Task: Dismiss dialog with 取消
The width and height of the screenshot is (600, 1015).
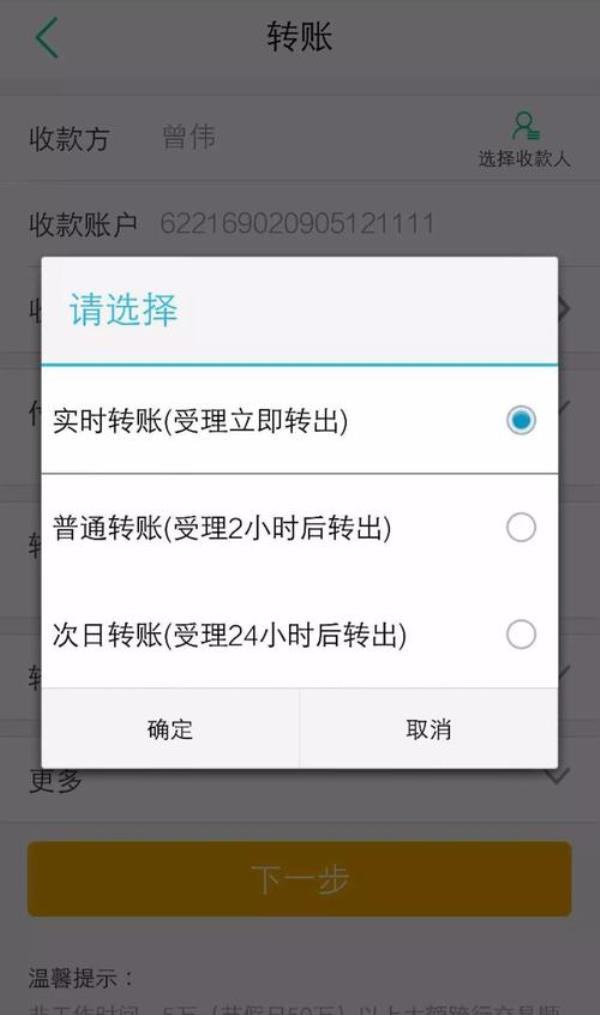Action: (428, 729)
